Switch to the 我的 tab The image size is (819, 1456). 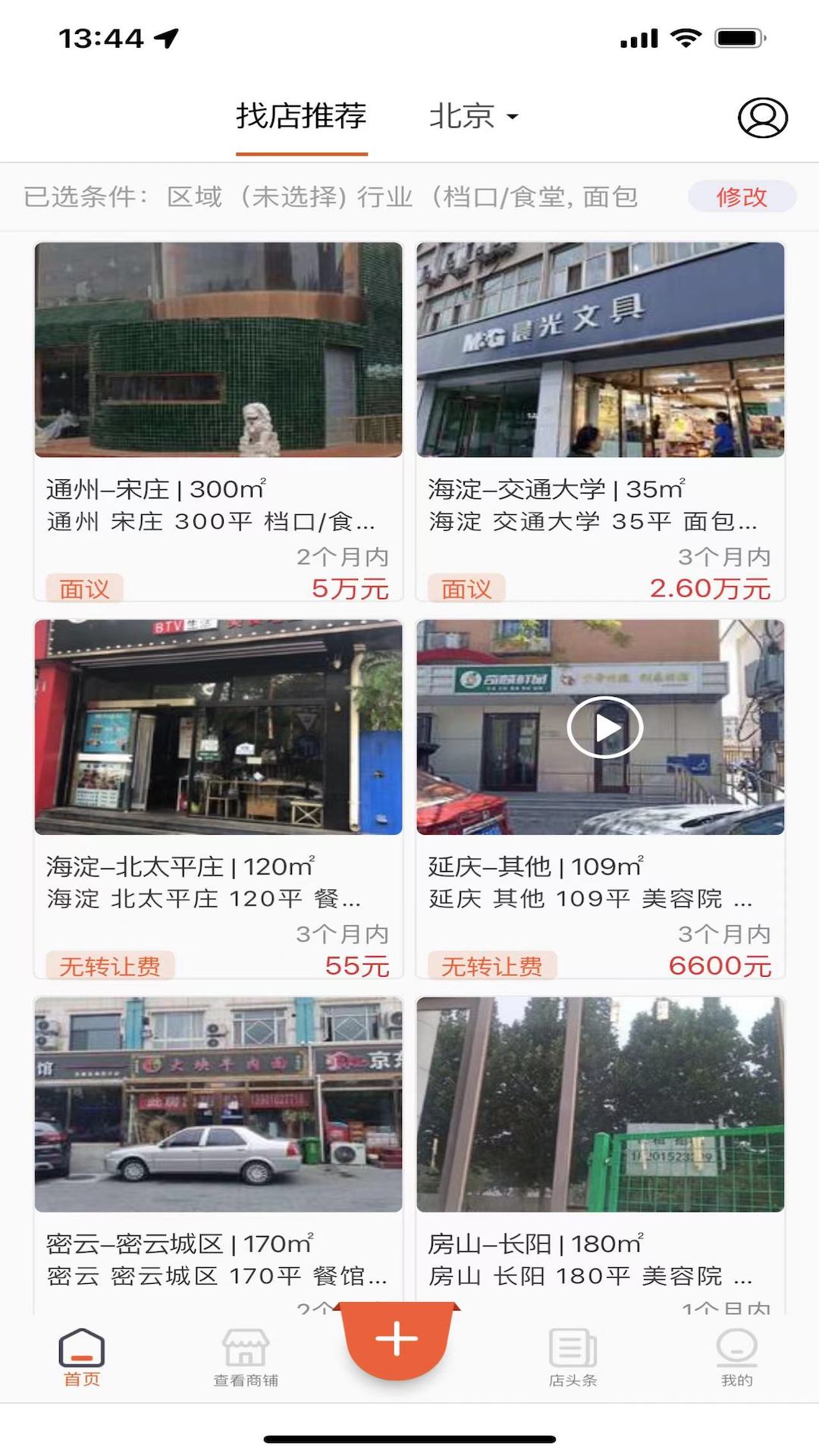[736, 1357]
